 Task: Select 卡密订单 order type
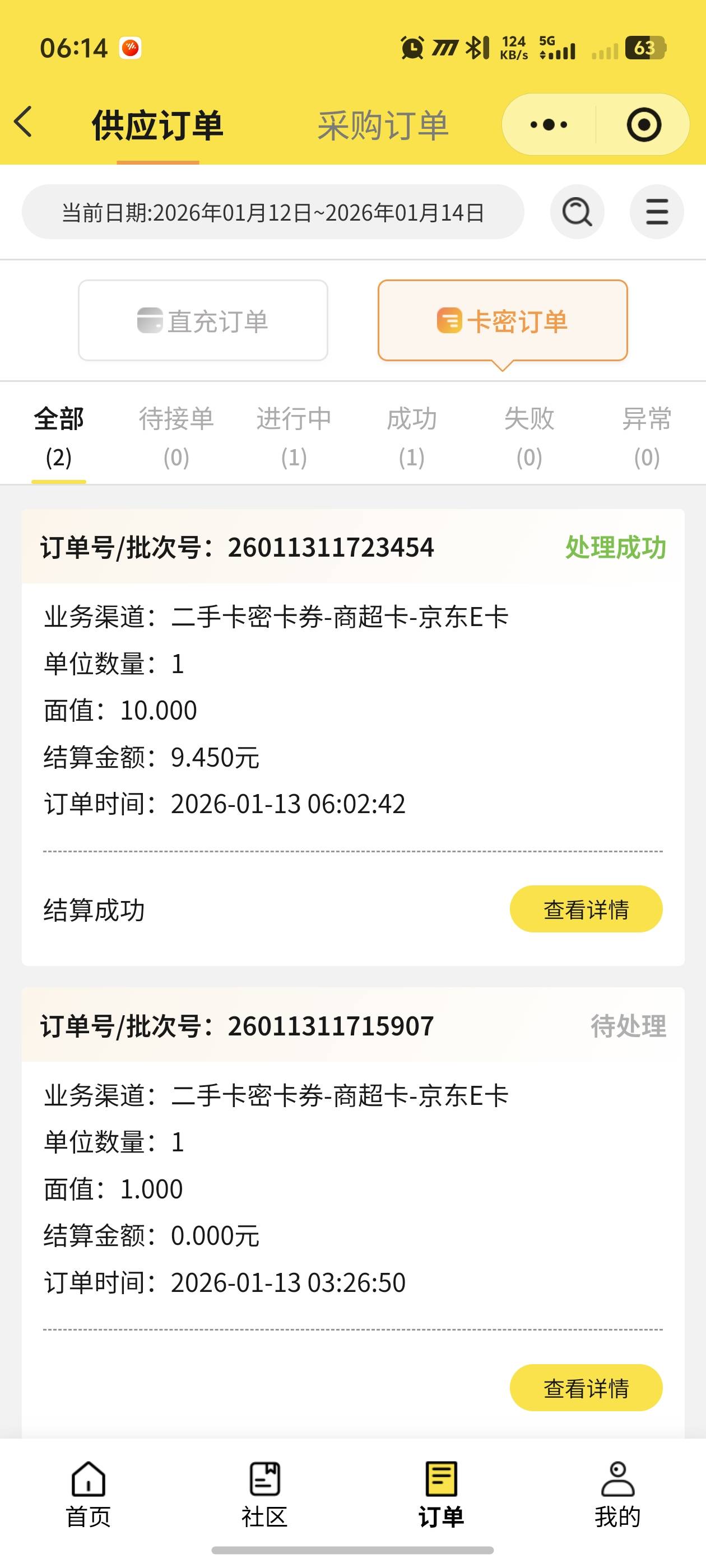tap(503, 321)
